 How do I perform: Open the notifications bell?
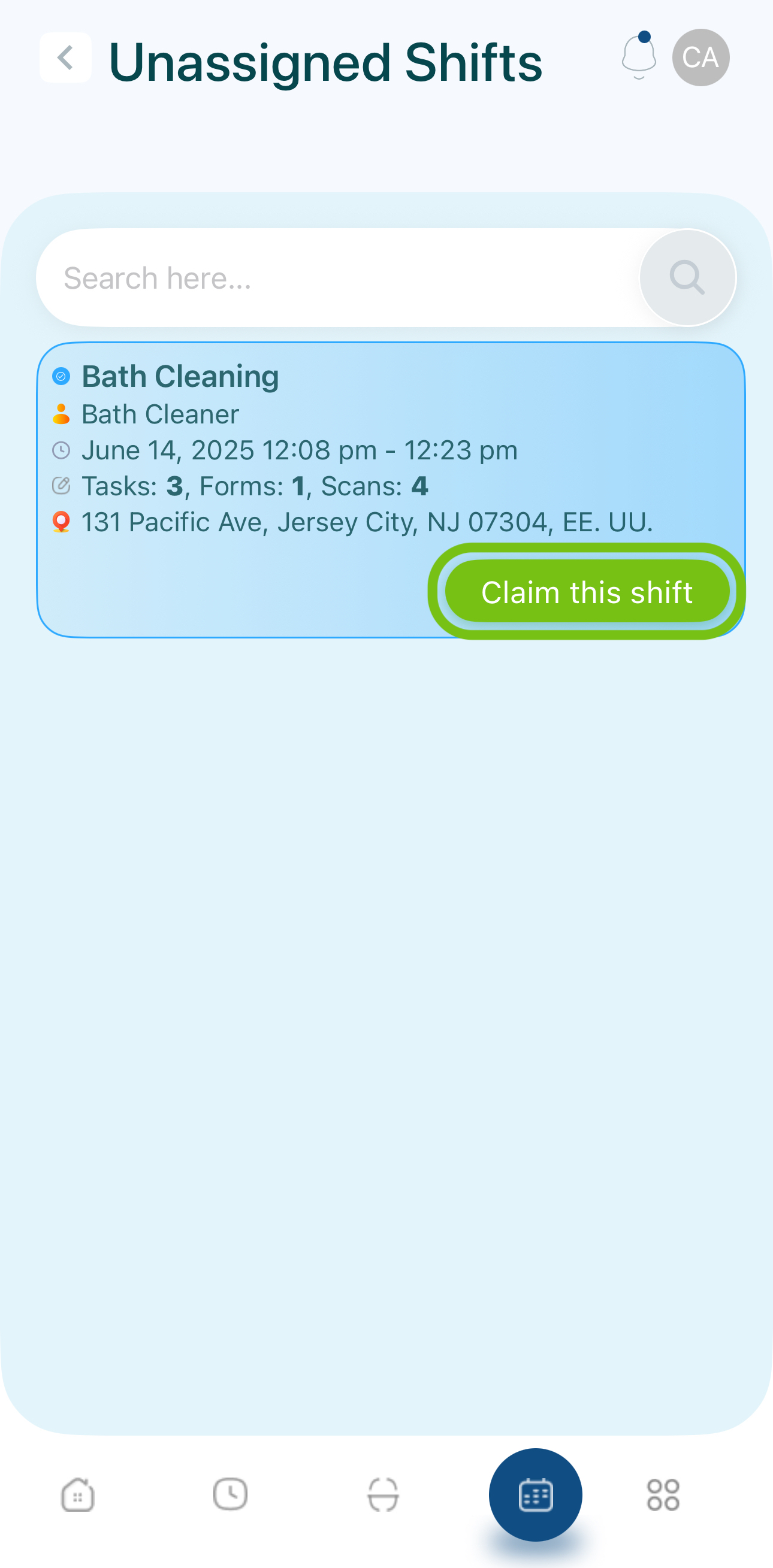click(638, 57)
